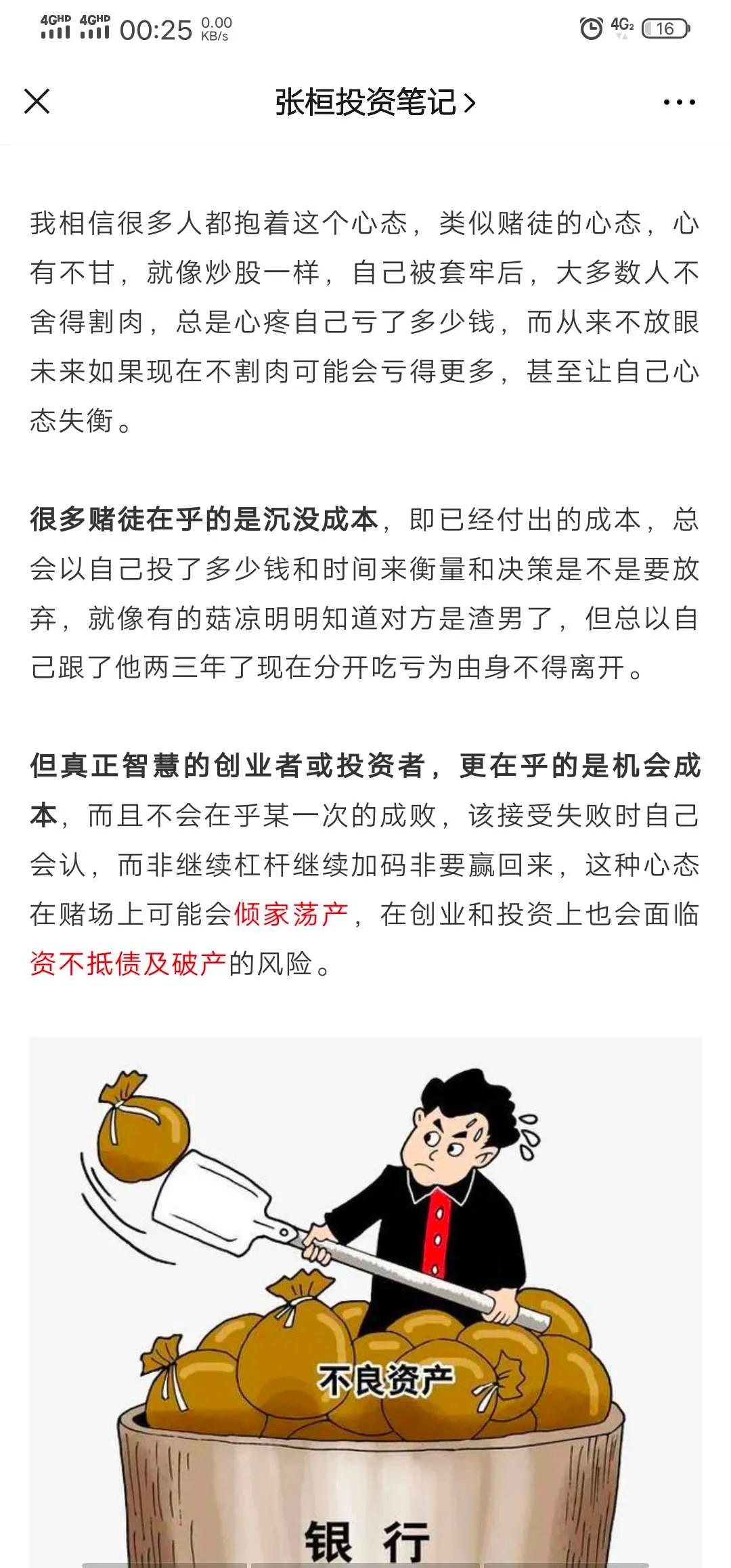Image resolution: width=731 pixels, height=1568 pixels.
Task: Close the article with the X button
Action: pyautogui.click(x=37, y=102)
